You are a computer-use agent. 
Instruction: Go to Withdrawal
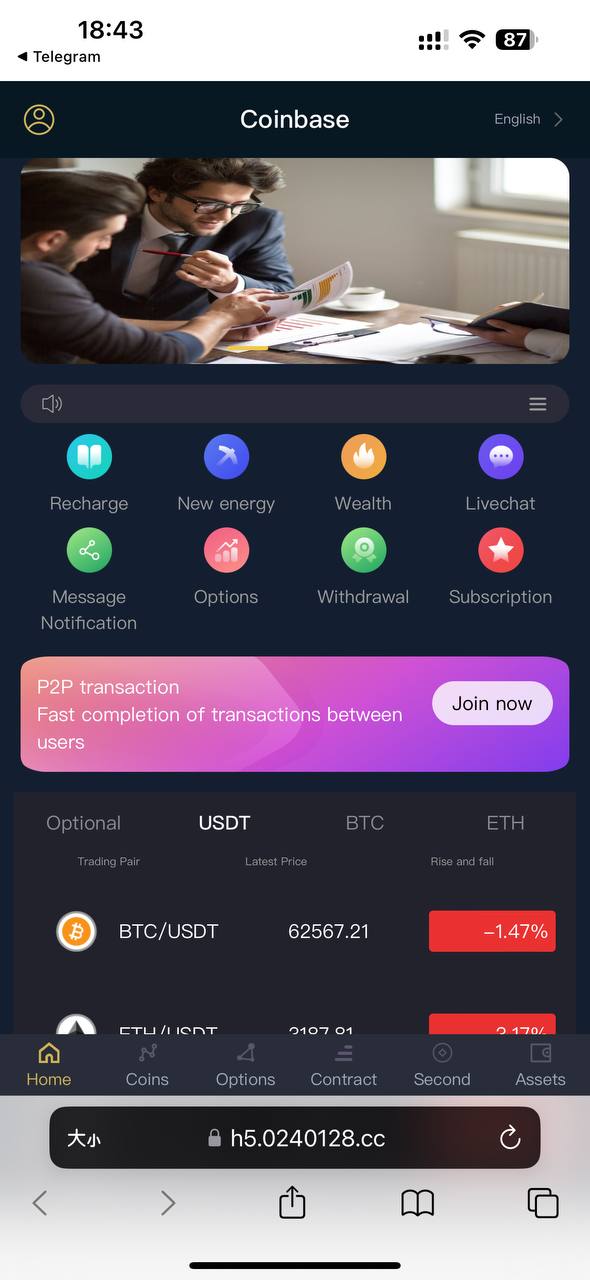tap(363, 568)
